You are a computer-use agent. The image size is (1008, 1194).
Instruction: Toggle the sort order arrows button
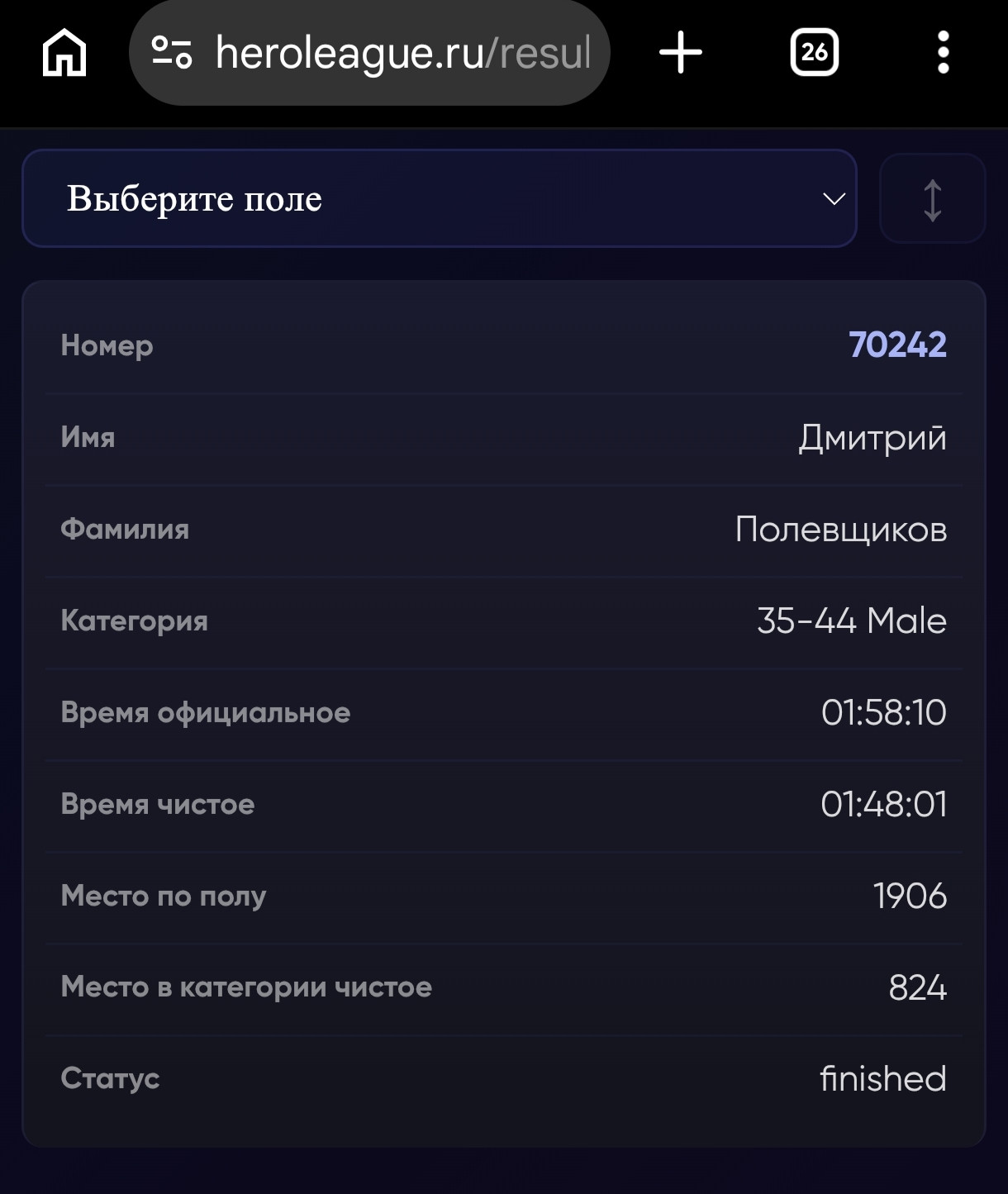pos(933,199)
